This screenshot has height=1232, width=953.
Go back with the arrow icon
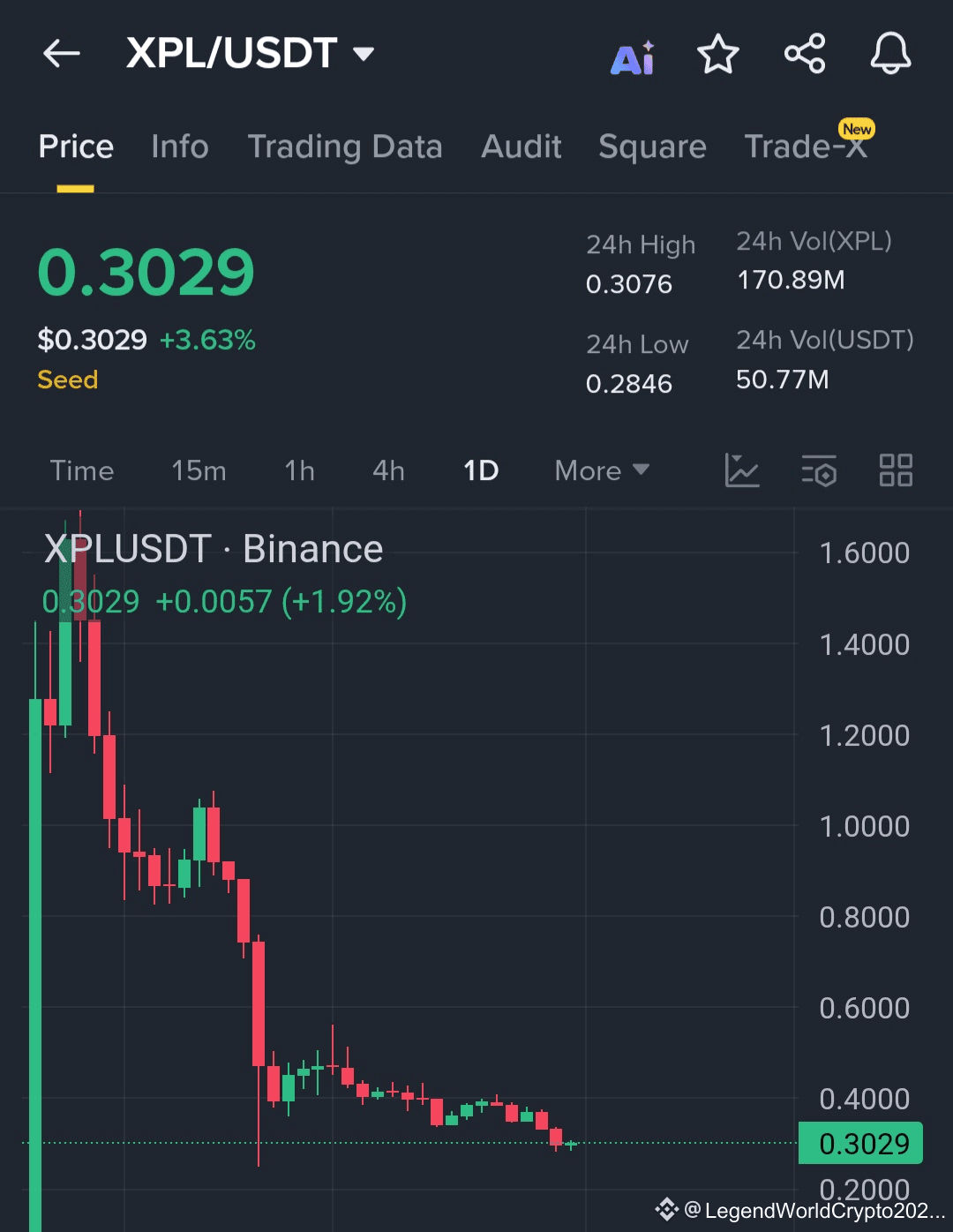pos(62,54)
